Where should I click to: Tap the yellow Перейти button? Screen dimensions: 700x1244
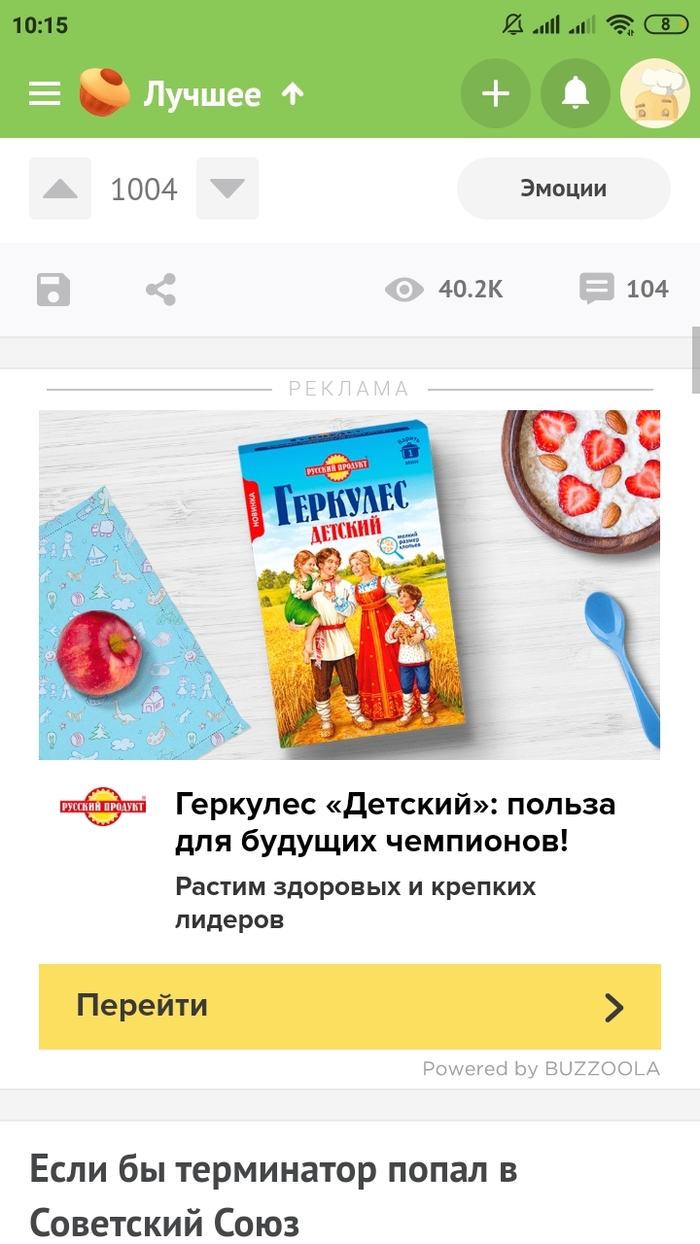click(349, 1006)
